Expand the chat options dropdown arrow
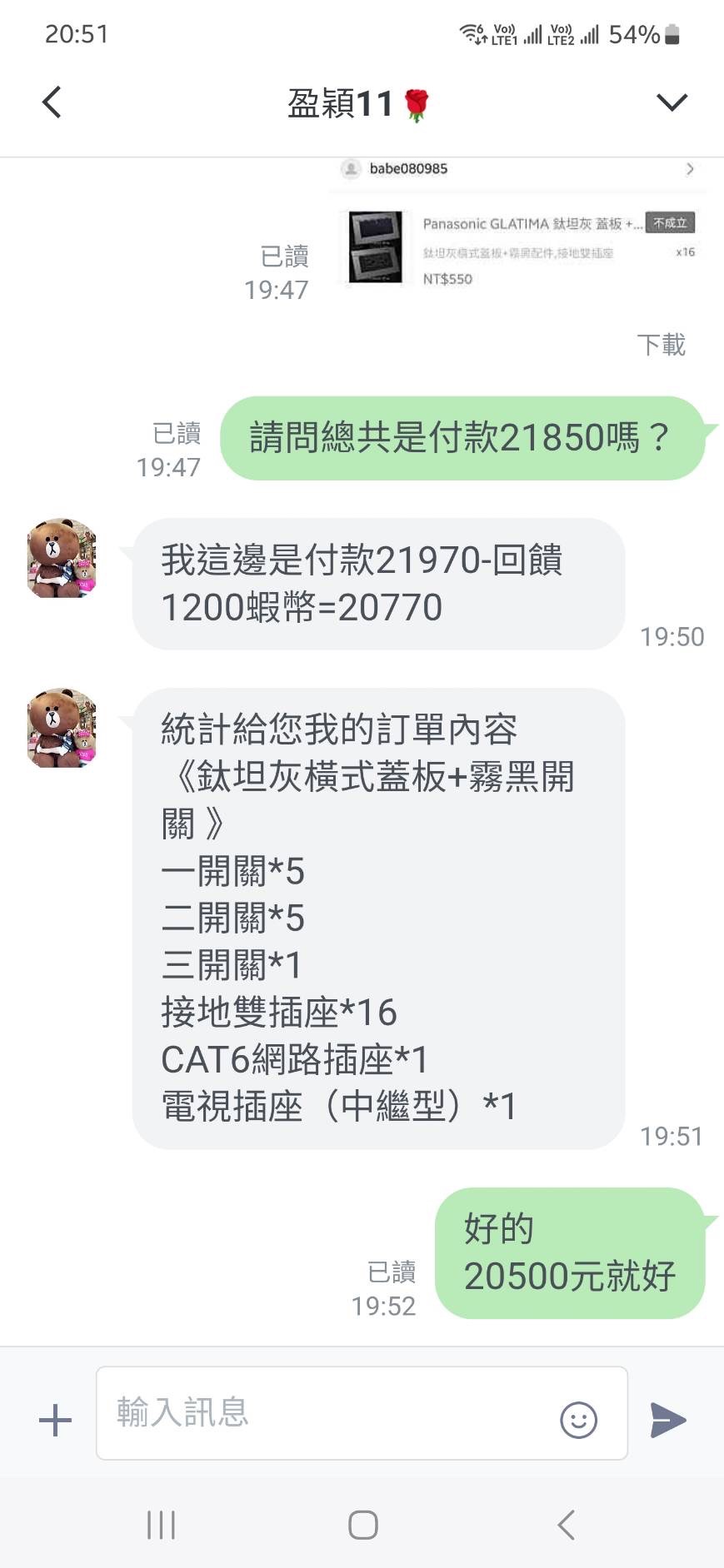724x1568 pixels. click(x=672, y=103)
